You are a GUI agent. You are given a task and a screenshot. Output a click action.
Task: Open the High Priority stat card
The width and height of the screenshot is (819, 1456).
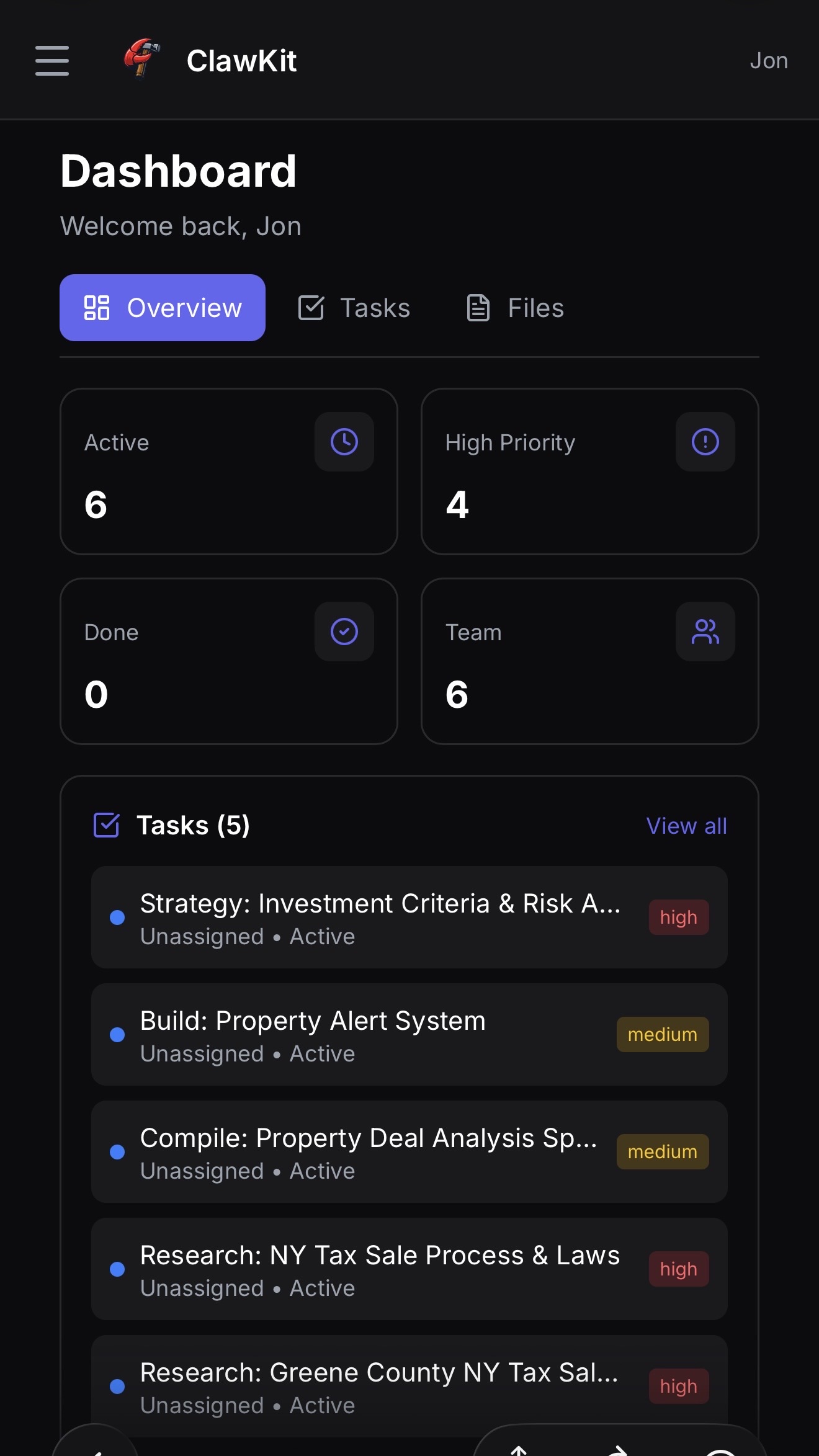589,471
